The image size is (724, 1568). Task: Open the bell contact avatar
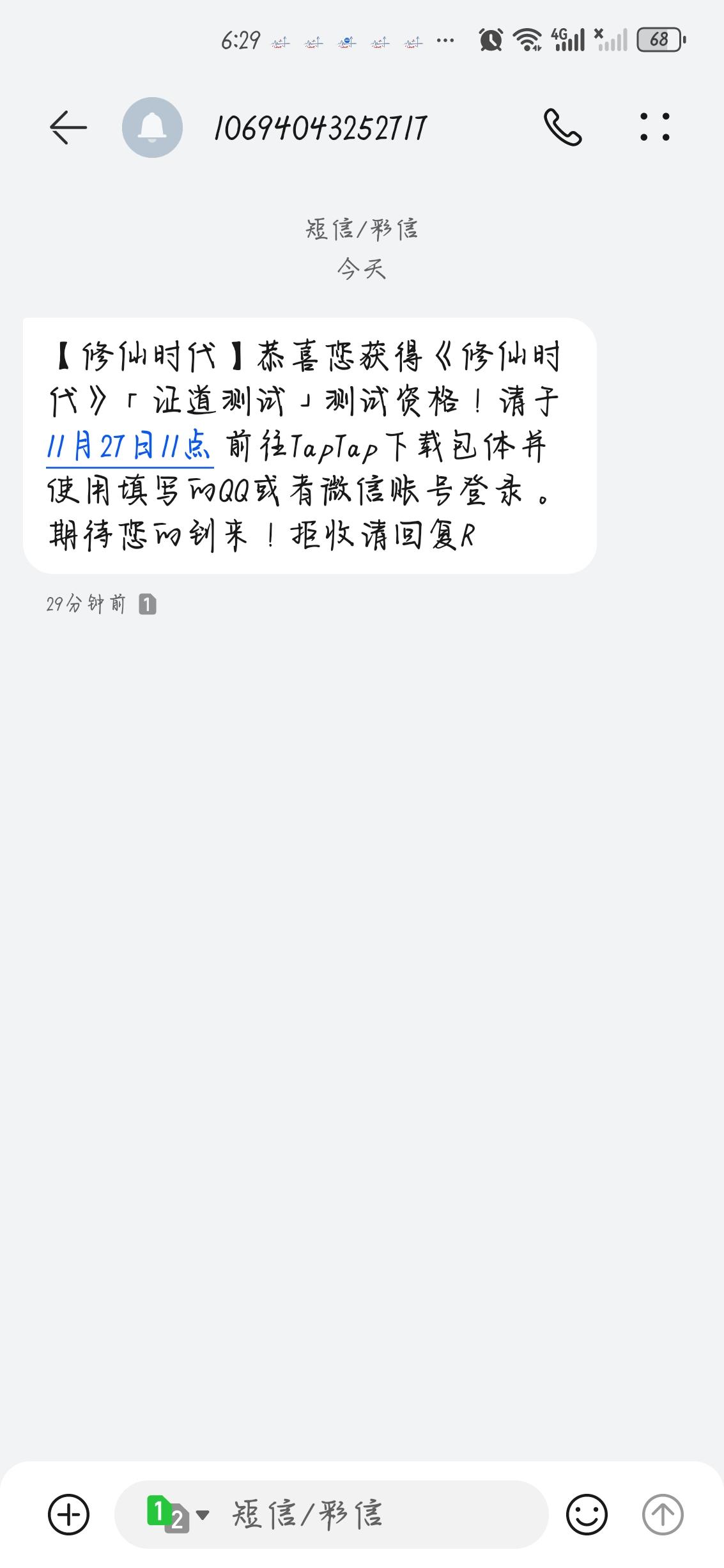coord(151,126)
